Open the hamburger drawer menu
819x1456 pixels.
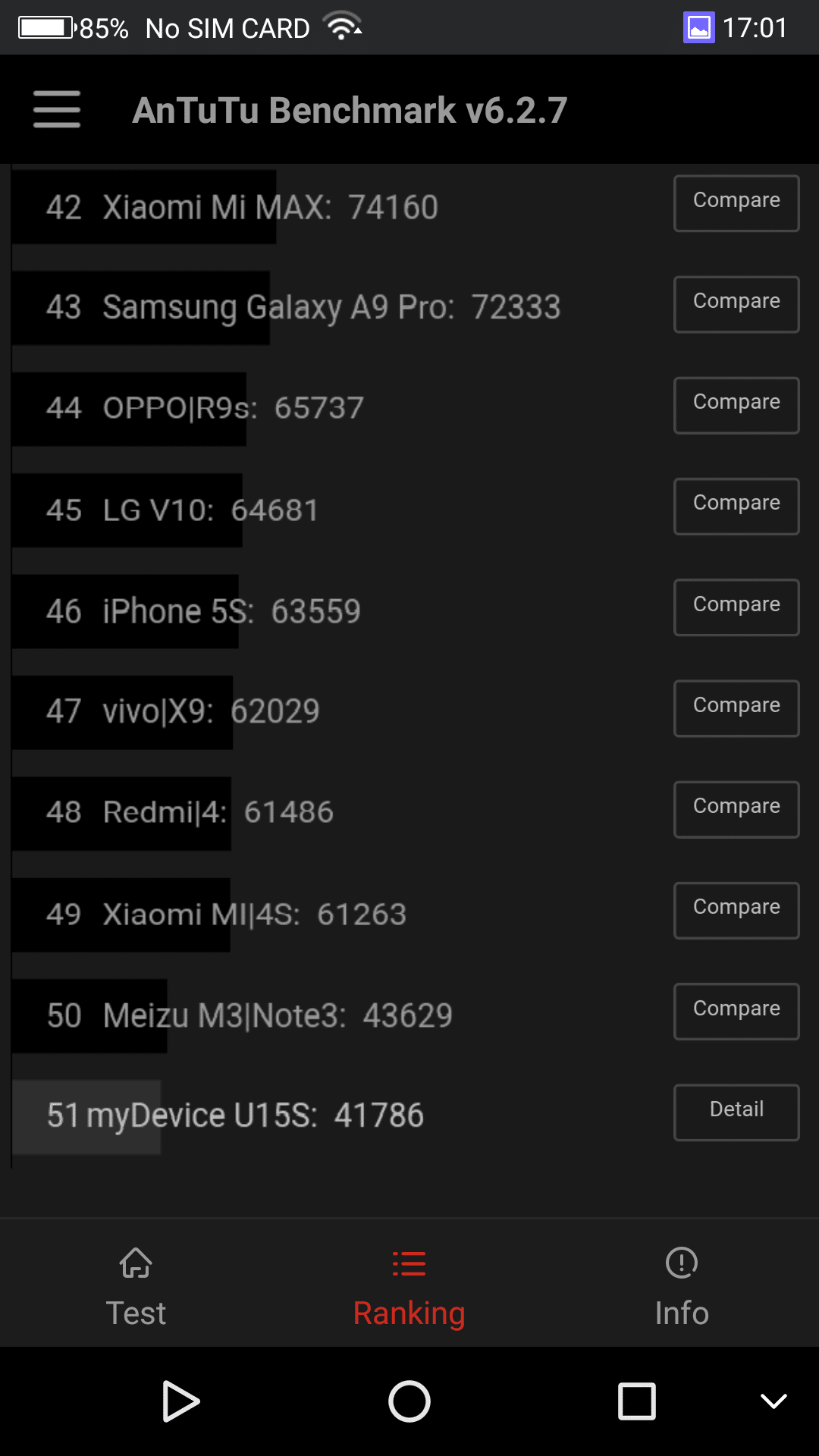tap(57, 109)
